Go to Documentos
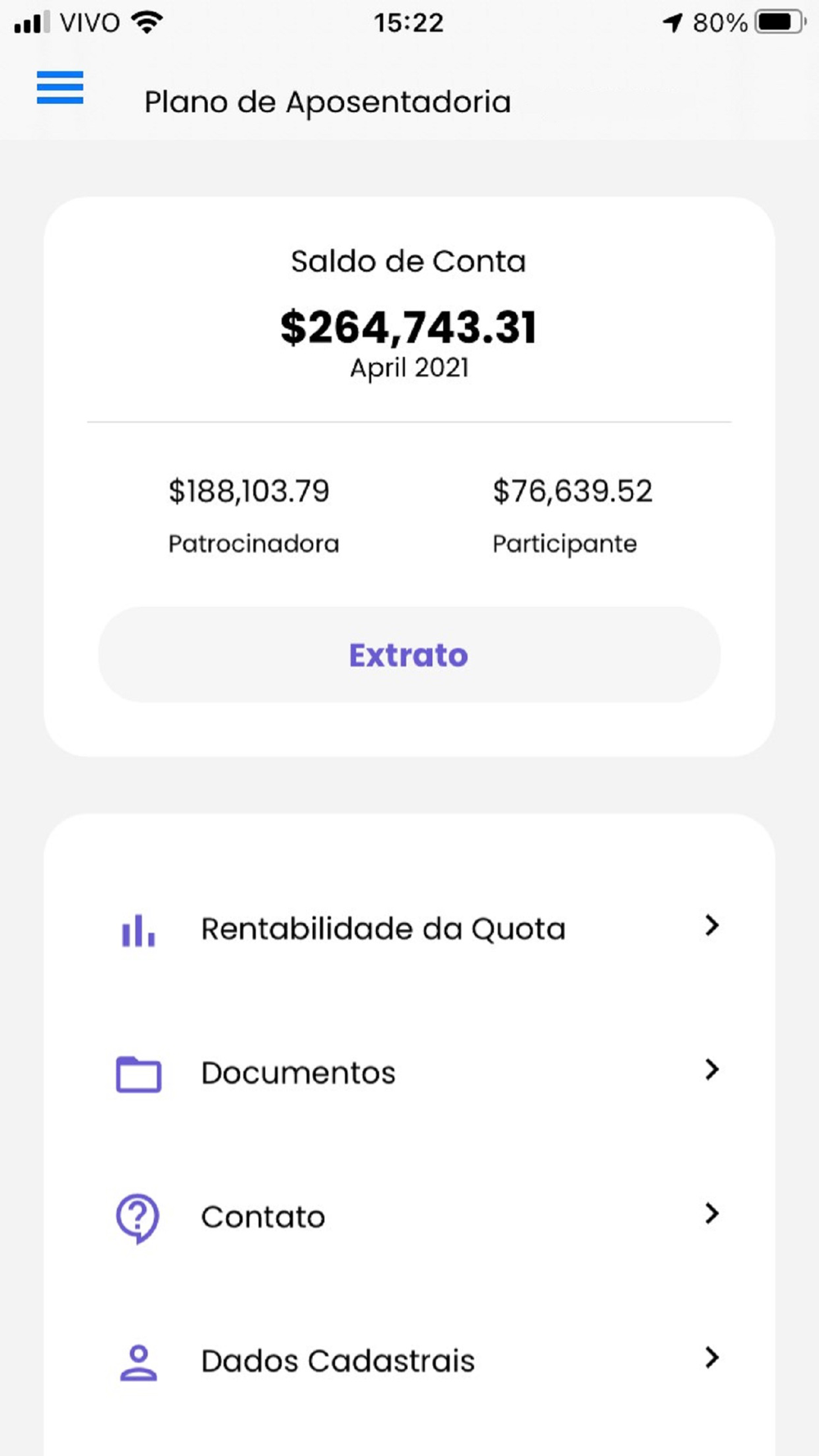819x1456 pixels. pyautogui.click(x=409, y=1073)
